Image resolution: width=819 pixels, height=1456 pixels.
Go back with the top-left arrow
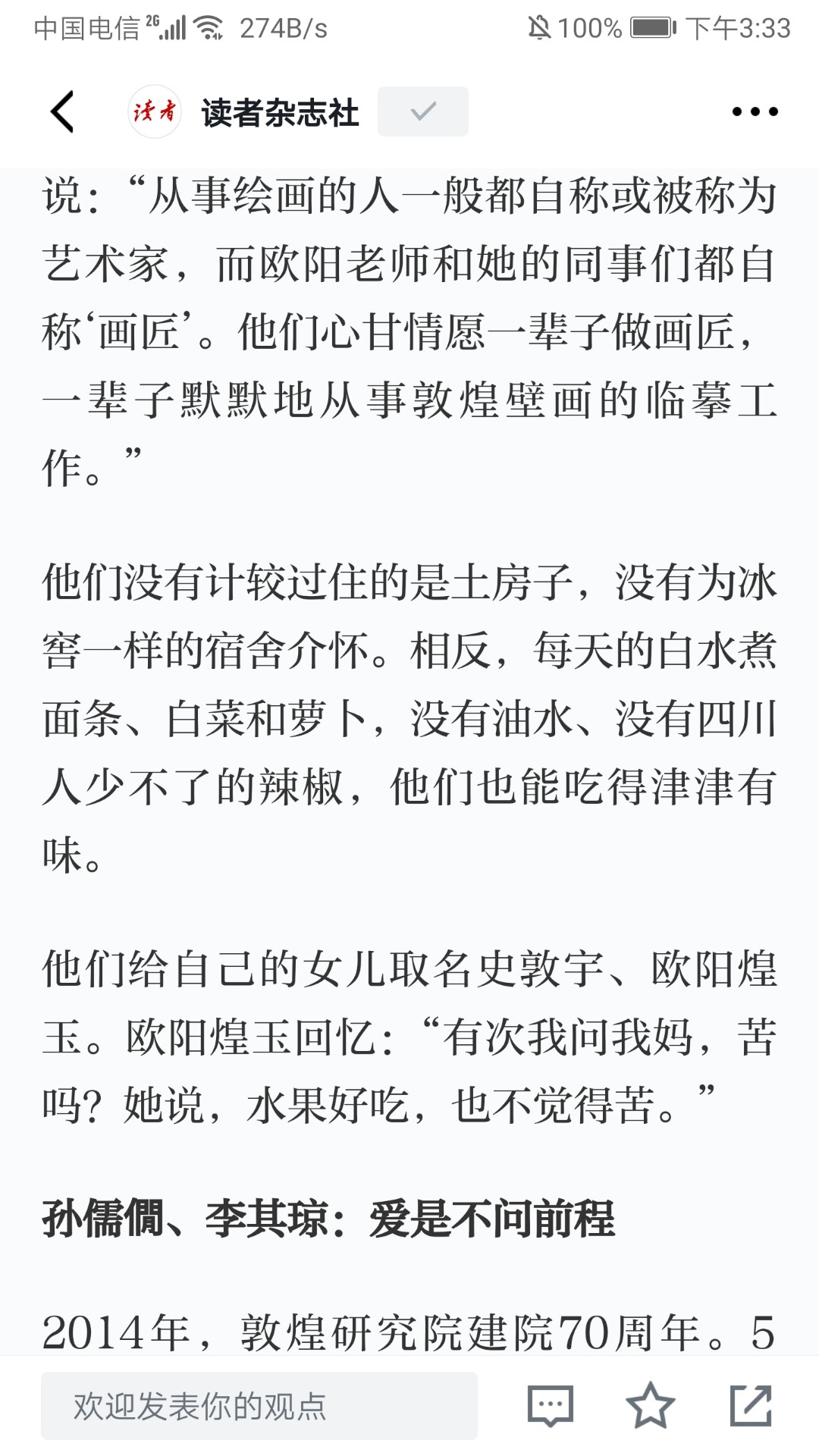tap(62, 111)
